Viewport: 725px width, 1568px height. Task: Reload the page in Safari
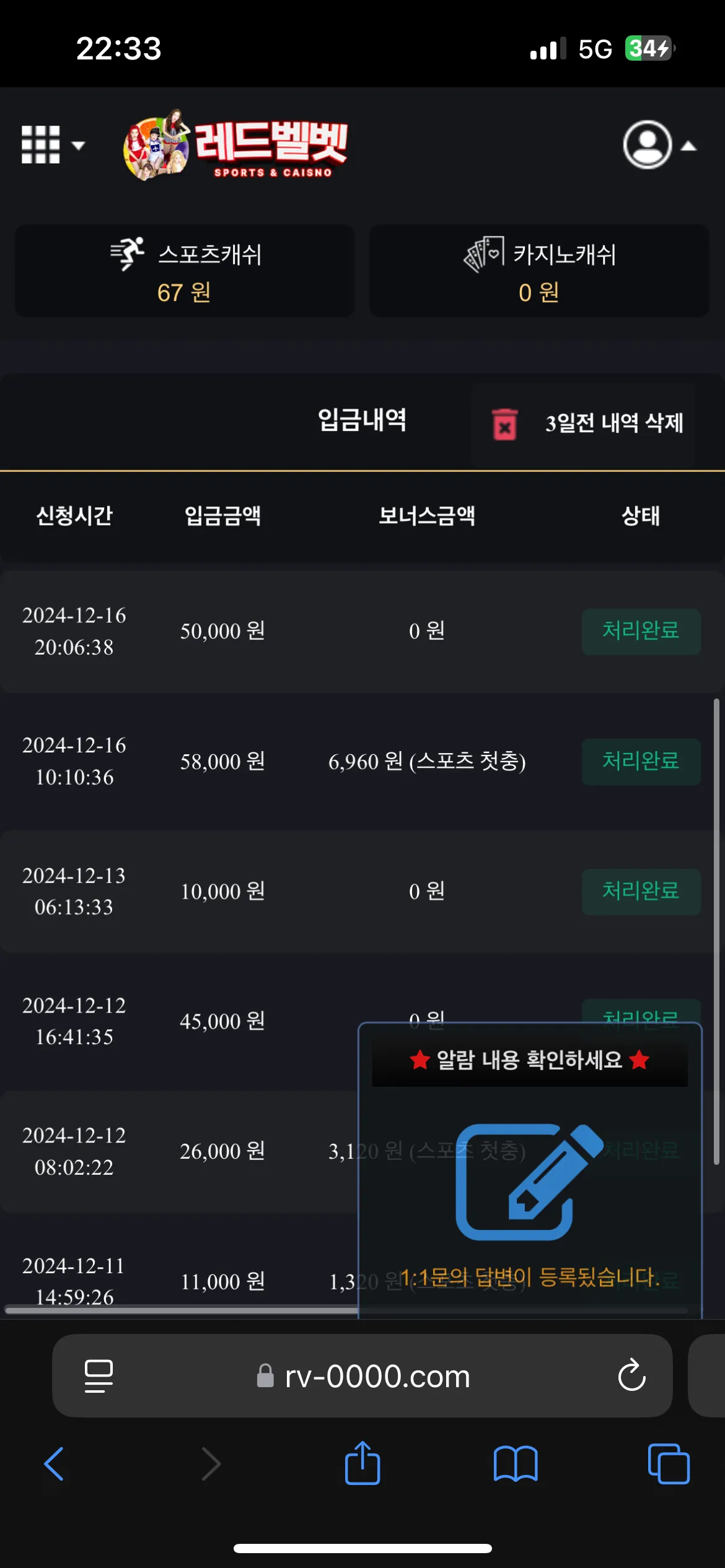click(631, 1375)
